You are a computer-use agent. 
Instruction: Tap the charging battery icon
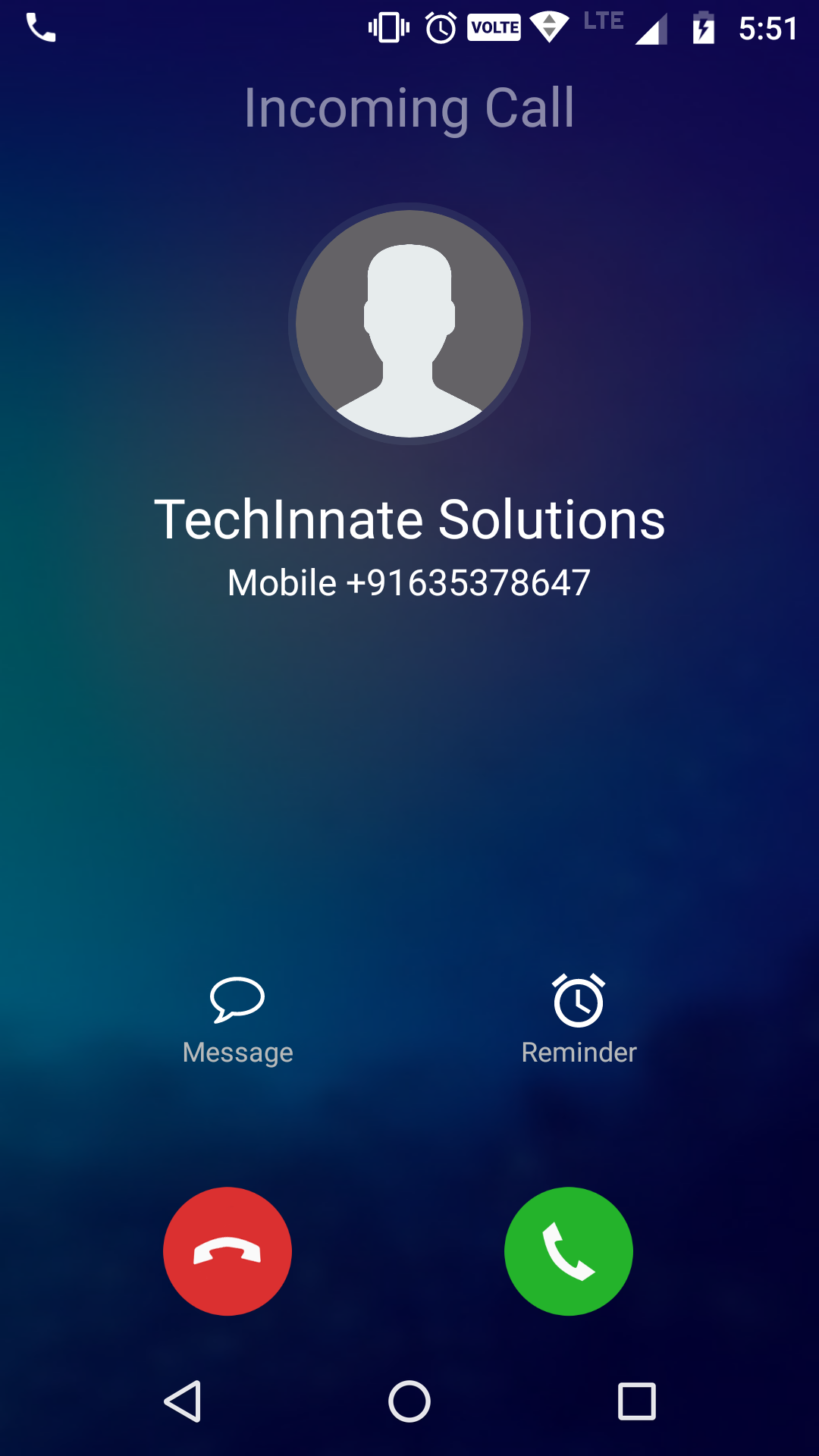702,29
